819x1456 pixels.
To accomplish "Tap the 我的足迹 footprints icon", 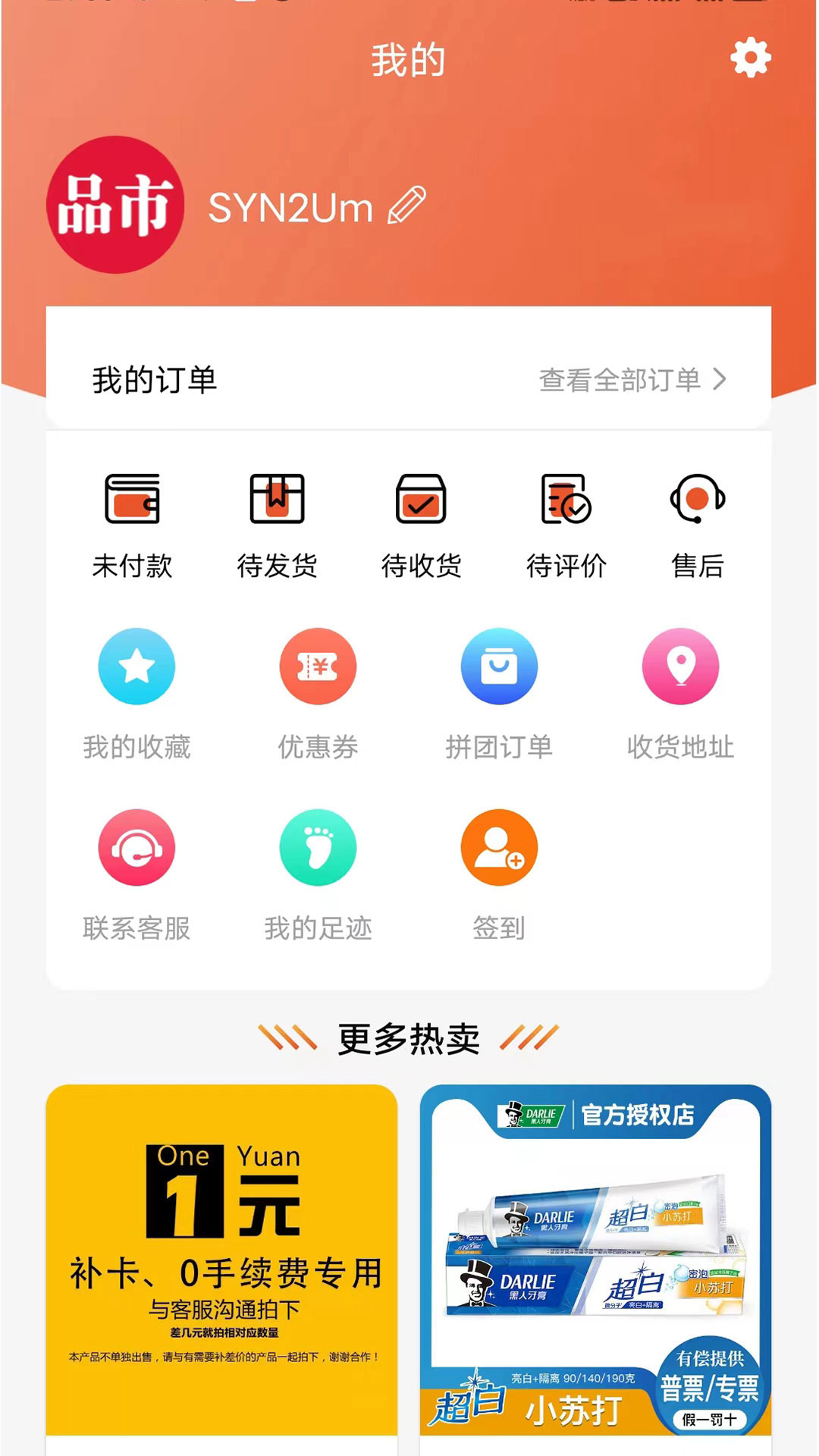I will click(x=318, y=848).
